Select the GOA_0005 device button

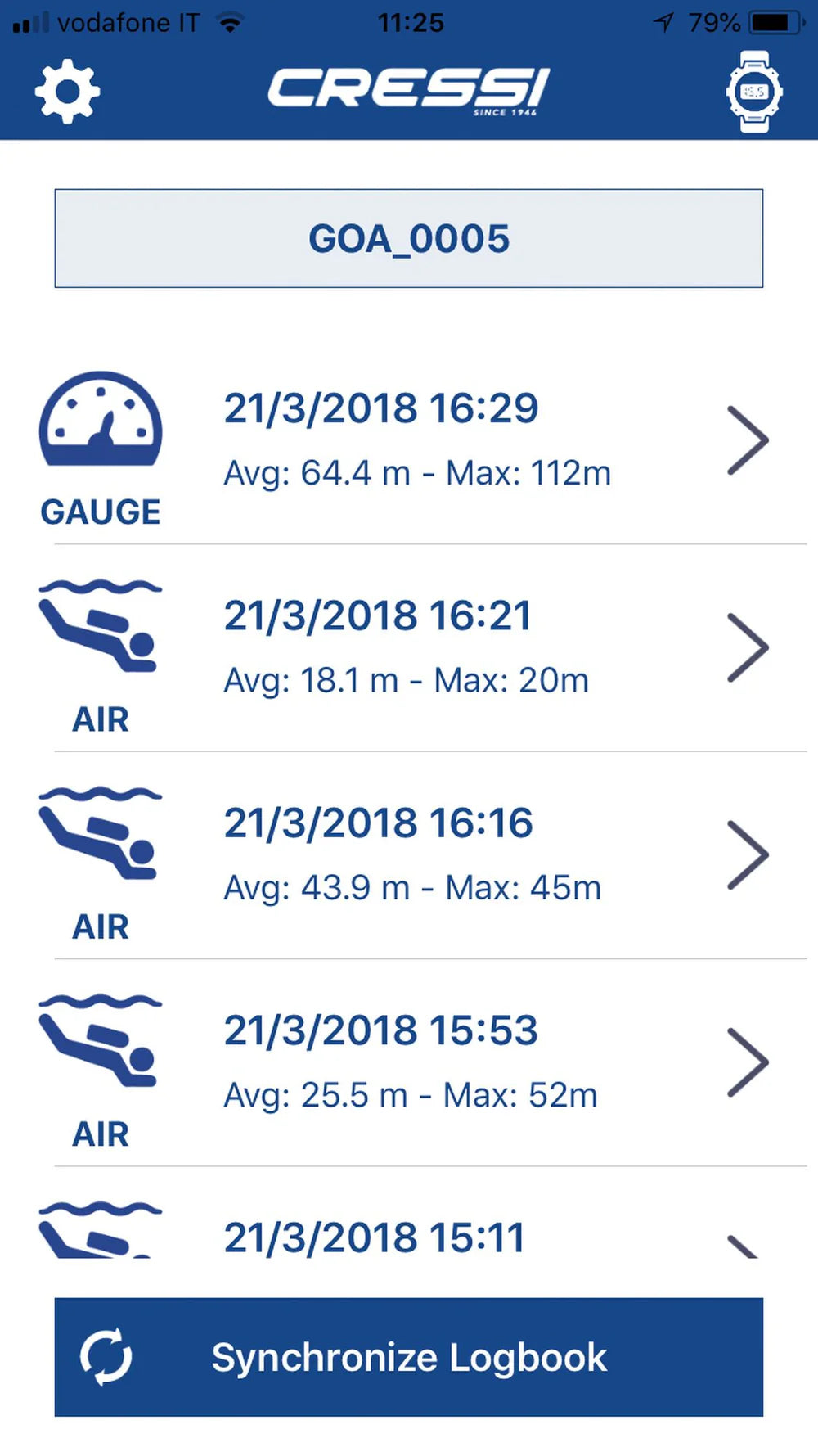(x=409, y=238)
